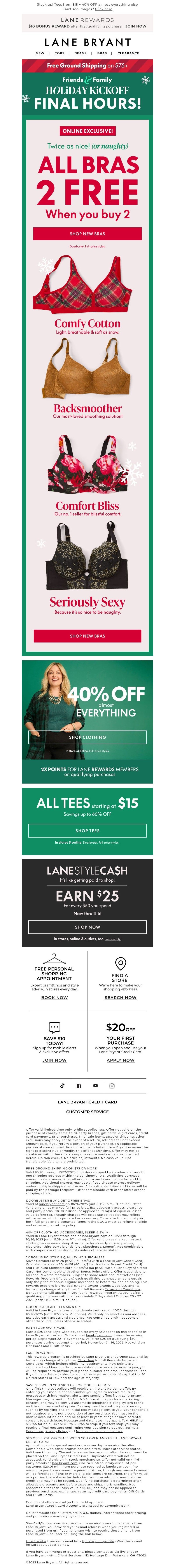Screen dimensions: 175x1568
Task: Tap the top SHOP NEW BRAS button
Action: point(87,233)
